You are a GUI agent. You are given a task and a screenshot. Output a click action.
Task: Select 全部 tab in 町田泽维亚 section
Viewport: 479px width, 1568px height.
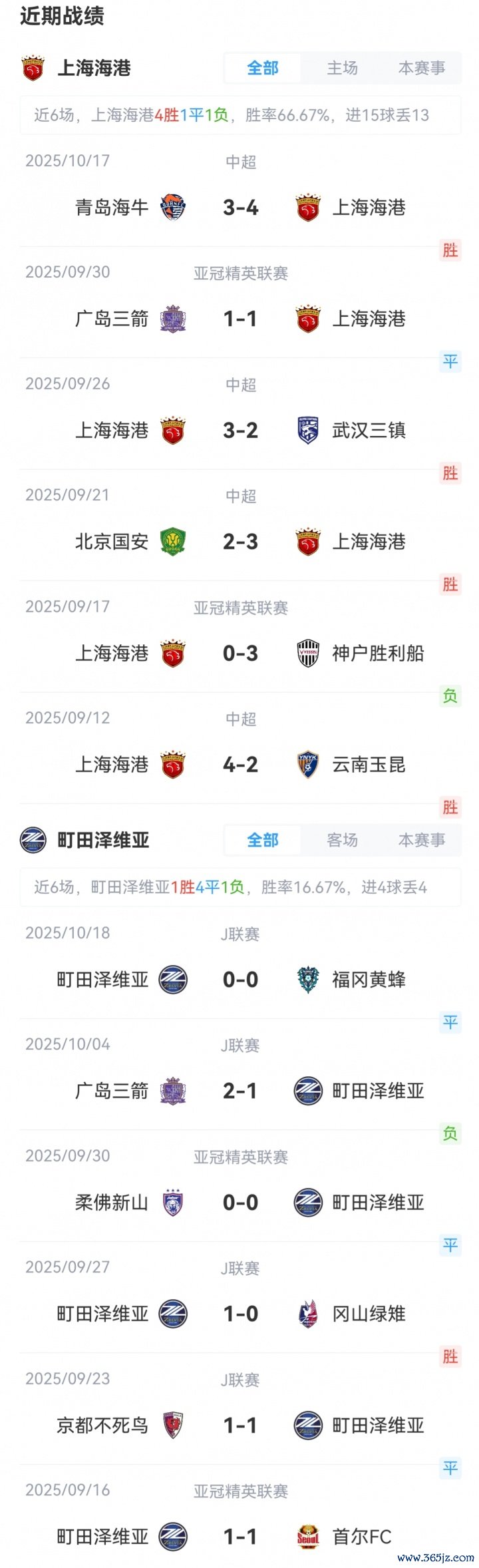pos(263,840)
